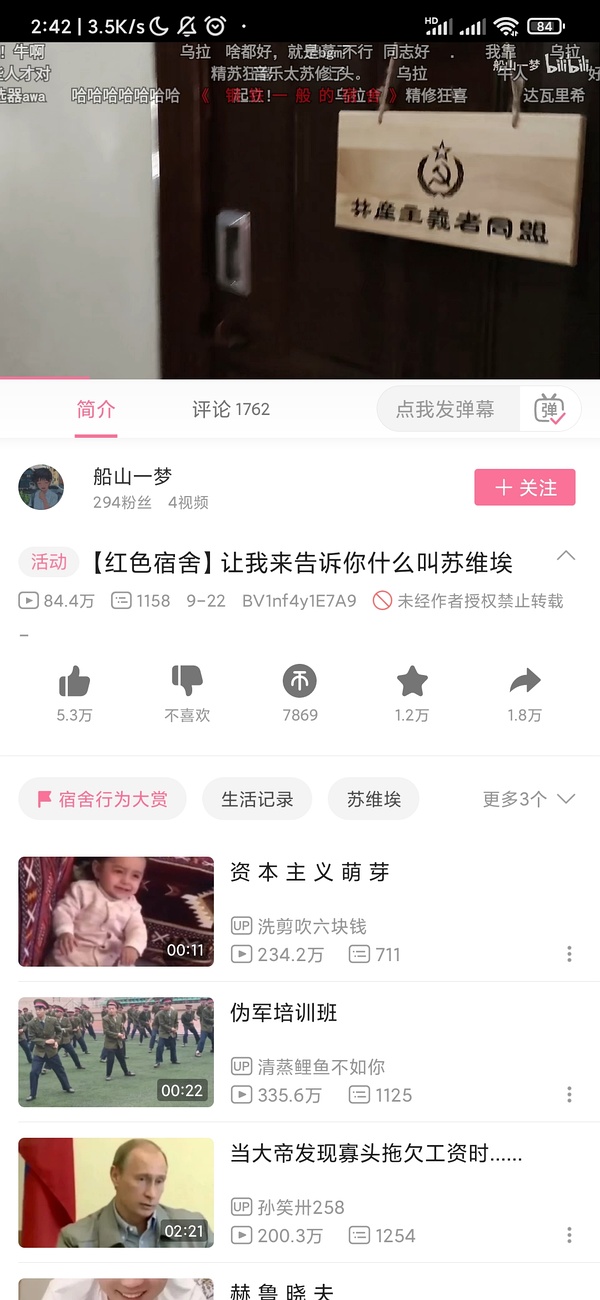
Task: Open 船山一梦's profile avatar
Action: pos(41,488)
